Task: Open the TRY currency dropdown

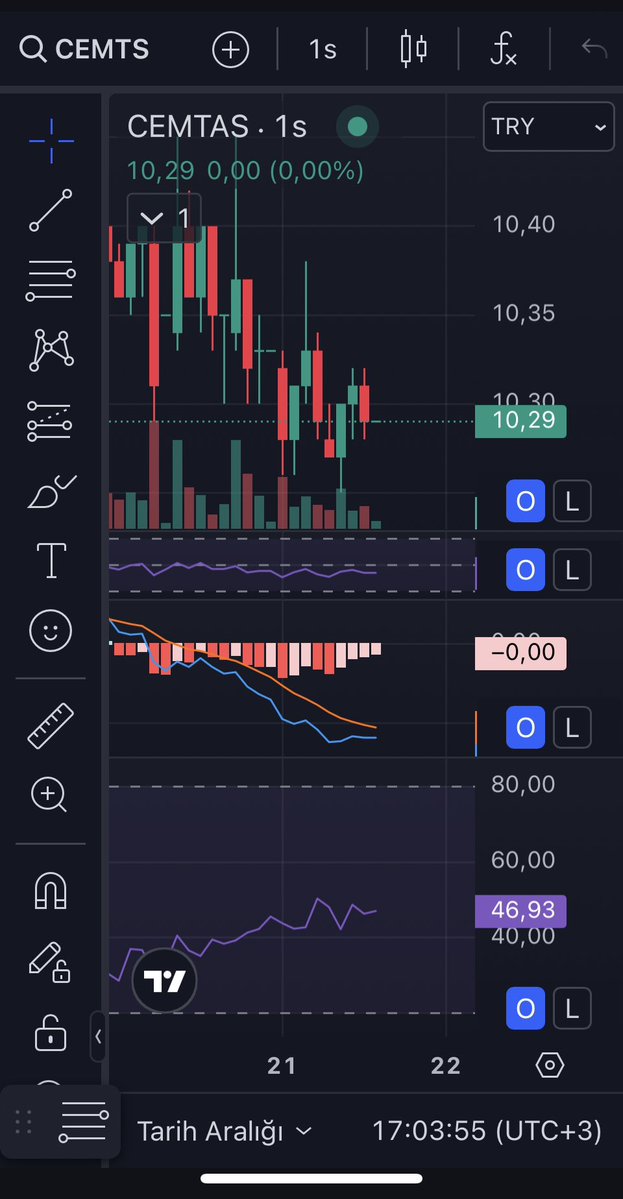Action: pyautogui.click(x=548, y=127)
